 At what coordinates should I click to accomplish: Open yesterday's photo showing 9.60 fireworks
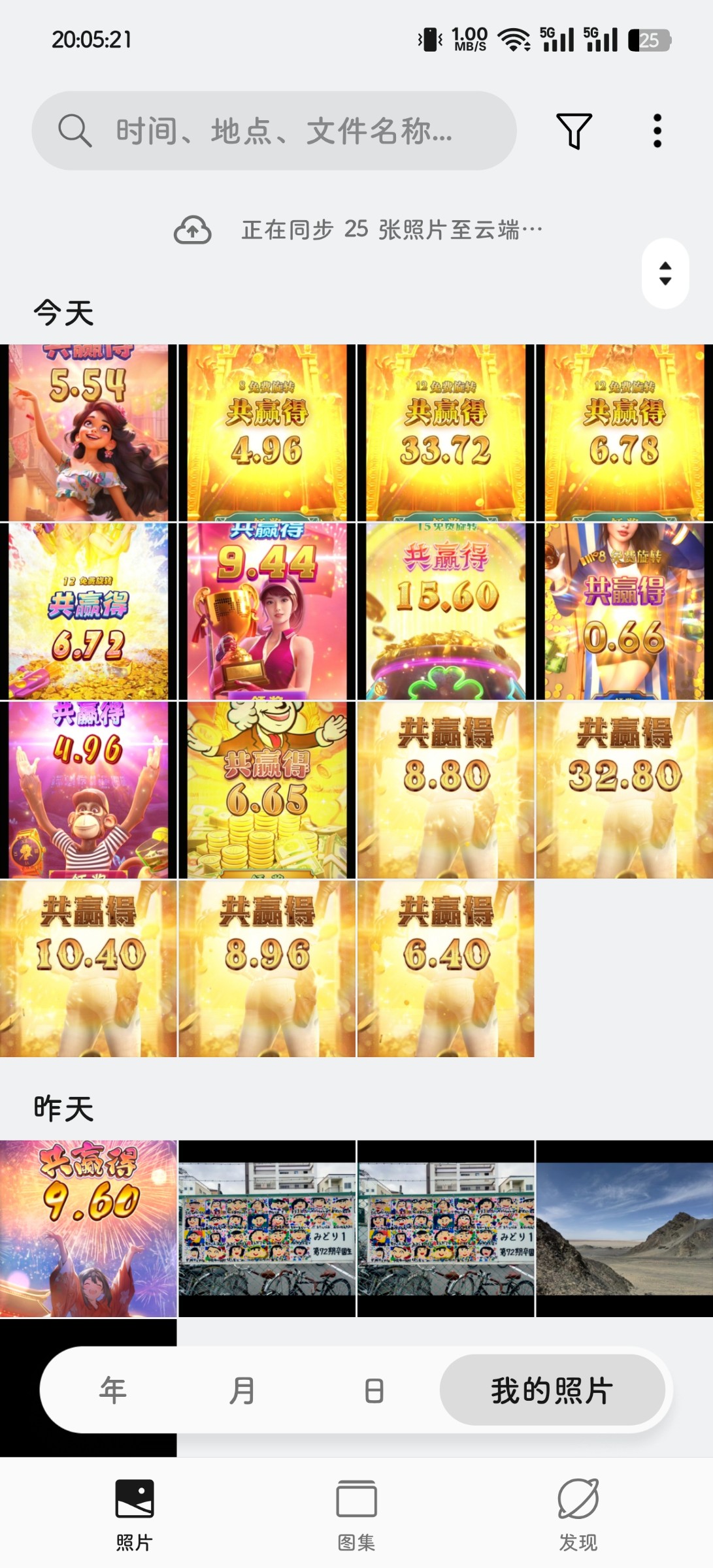[88, 1228]
